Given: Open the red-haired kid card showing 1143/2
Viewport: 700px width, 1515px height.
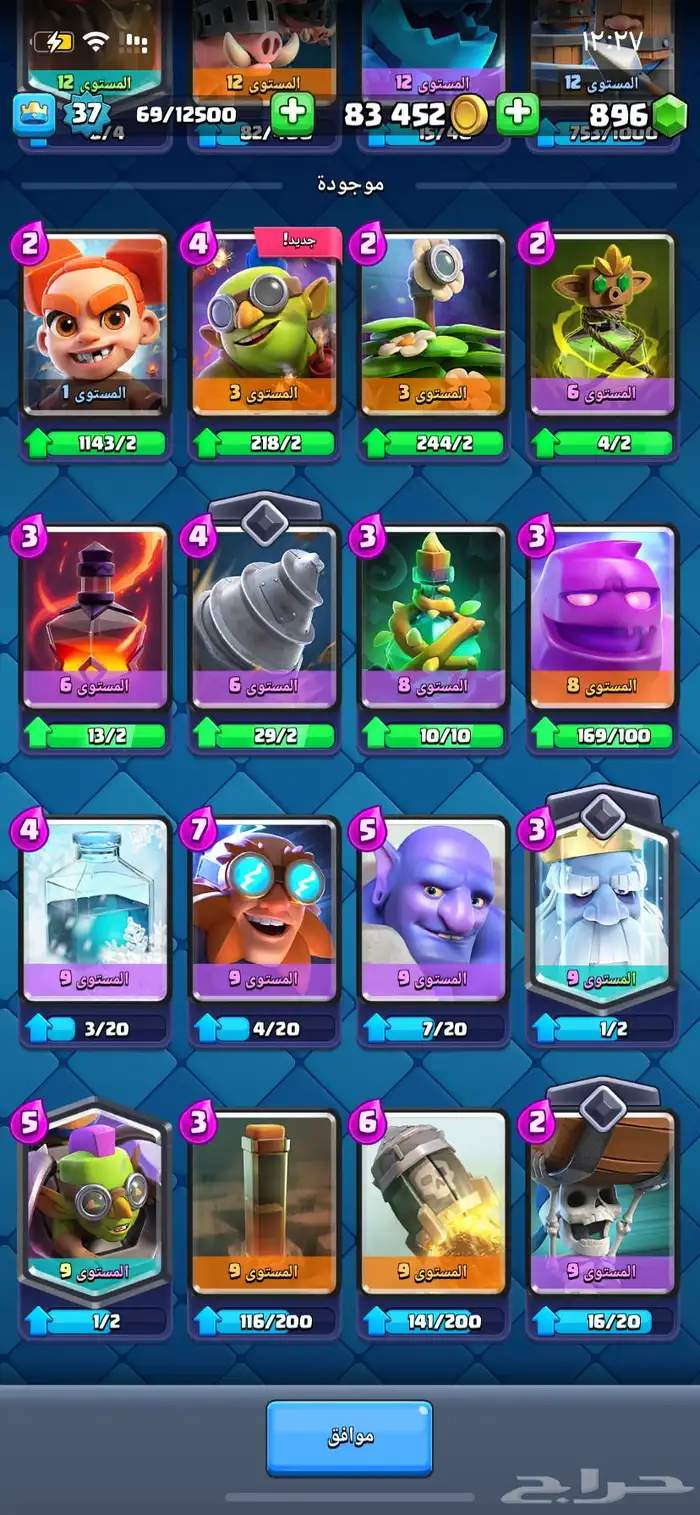Looking at the screenshot, I should pyautogui.click(x=95, y=341).
